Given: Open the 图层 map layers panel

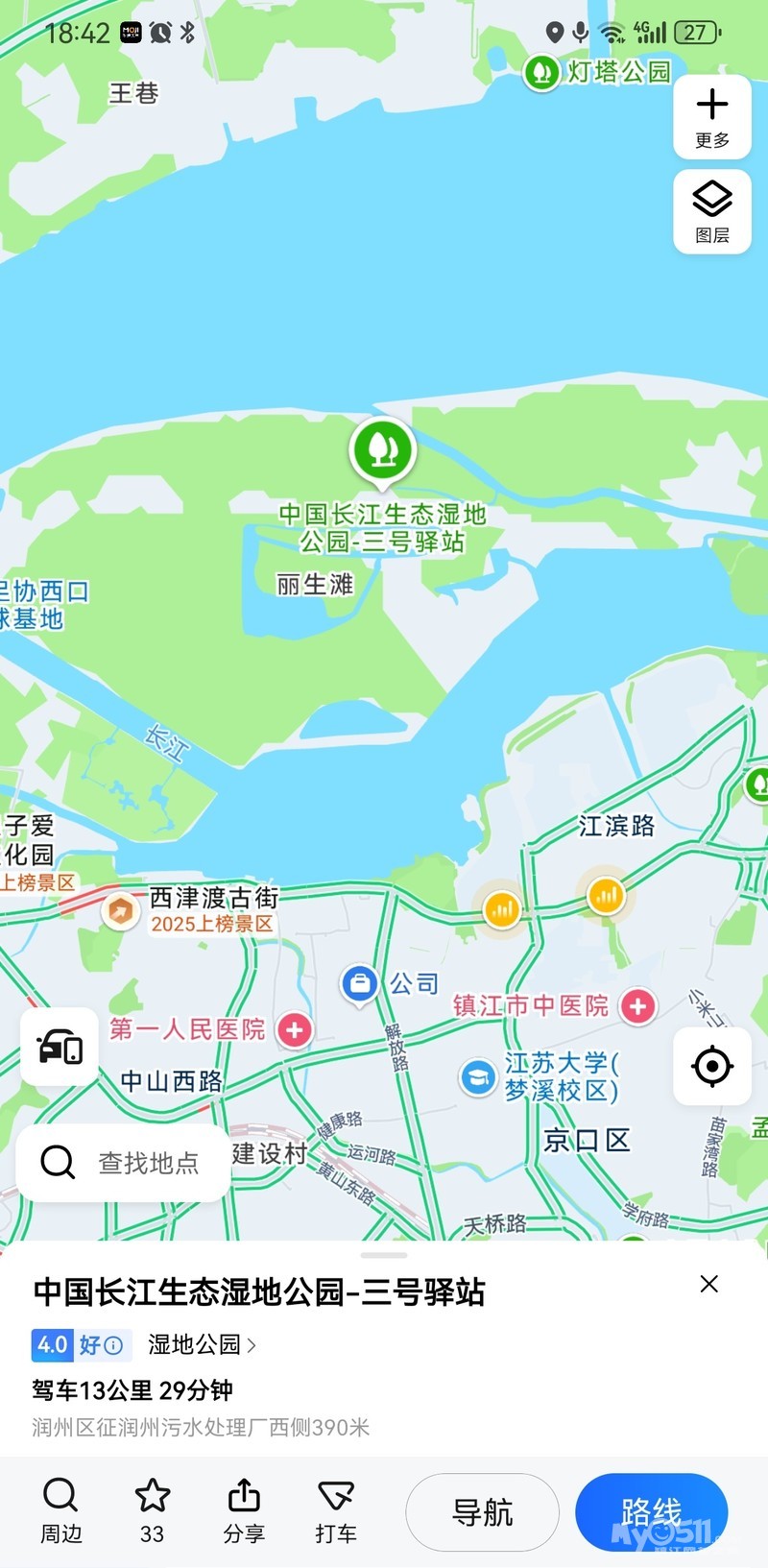Looking at the screenshot, I should [711, 211].
